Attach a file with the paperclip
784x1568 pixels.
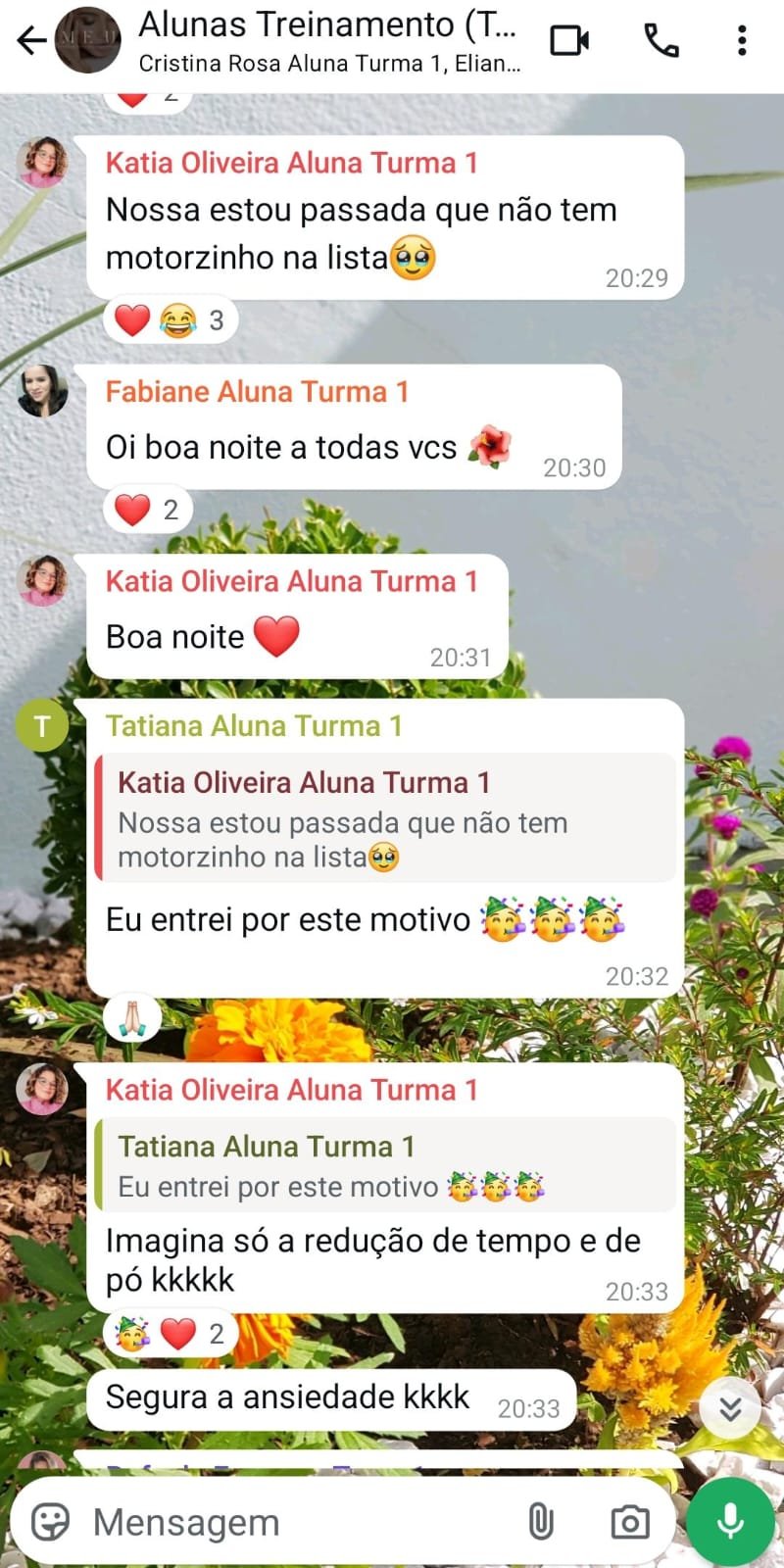coord(541,1522)
